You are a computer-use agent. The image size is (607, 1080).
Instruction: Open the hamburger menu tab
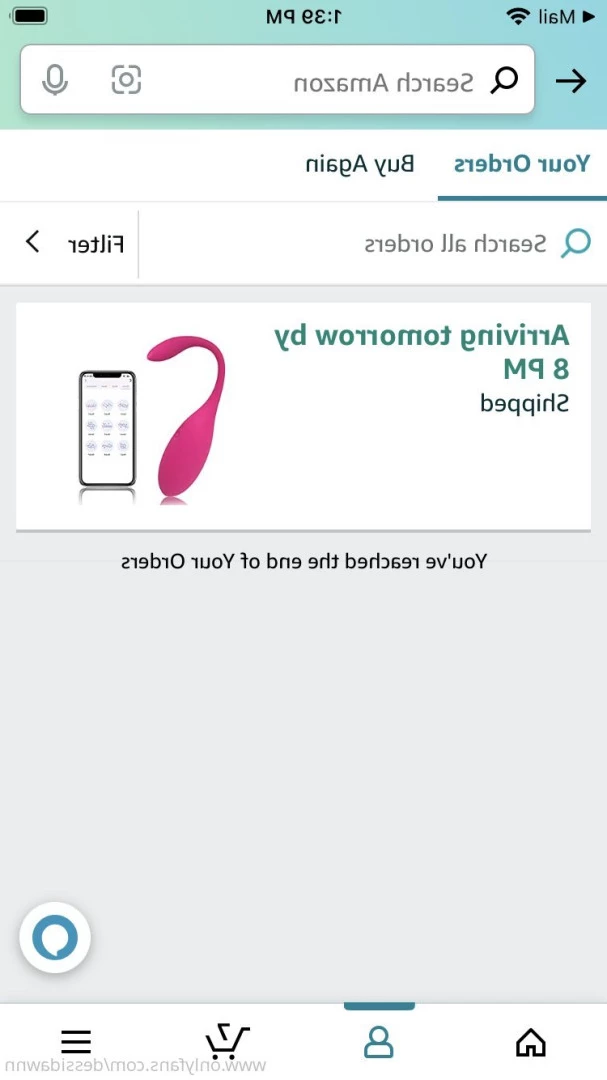(x=76, y=1042)
